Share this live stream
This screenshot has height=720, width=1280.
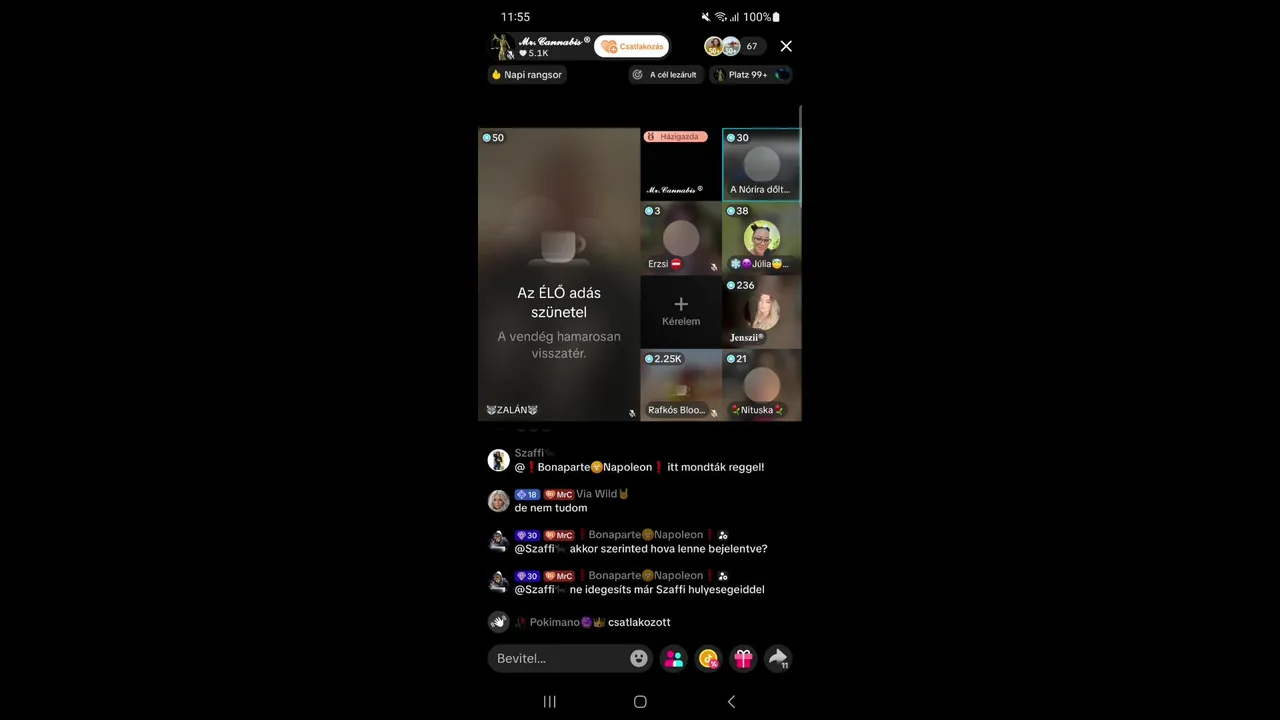tap(777, 658)
